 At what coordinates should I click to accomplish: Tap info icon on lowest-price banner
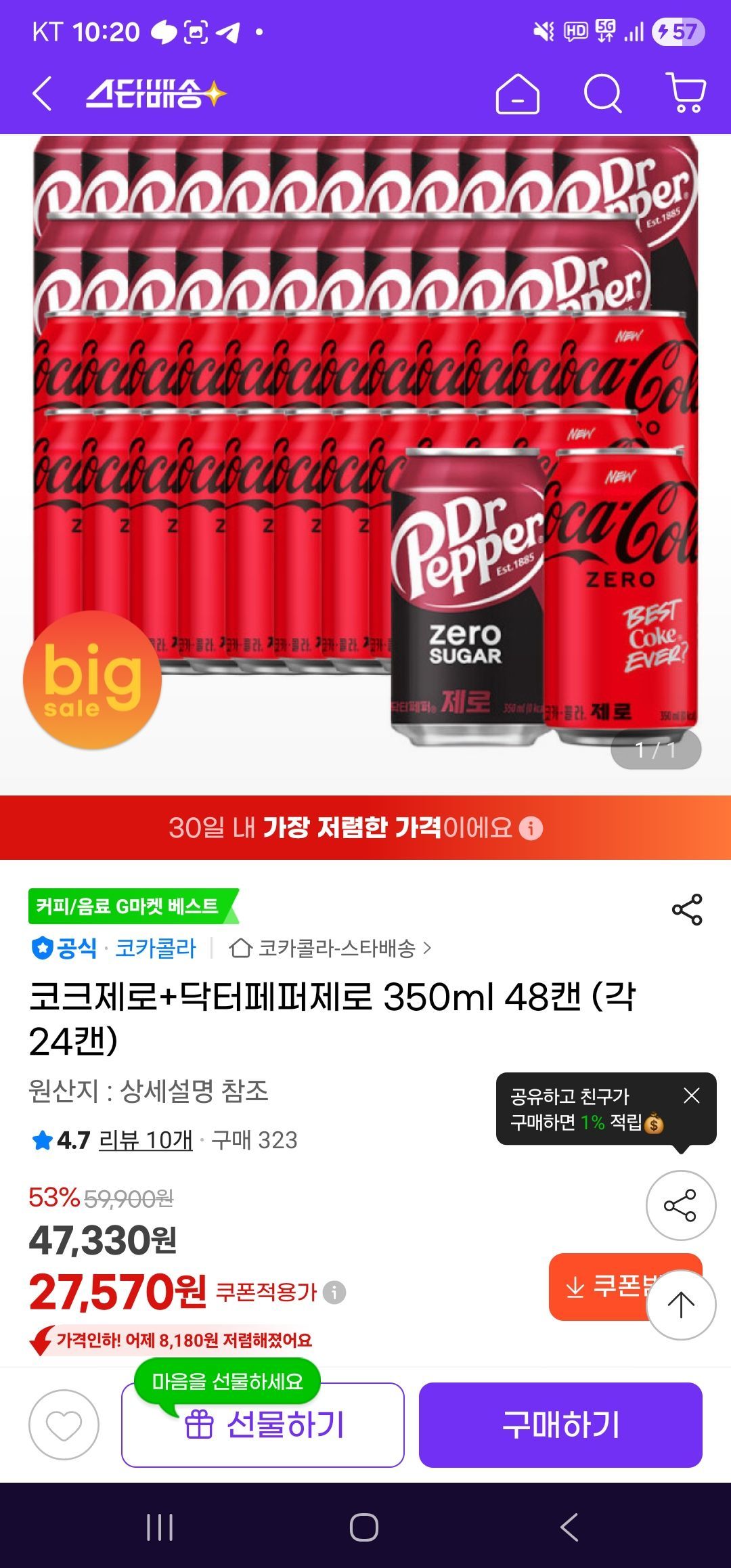531,828
